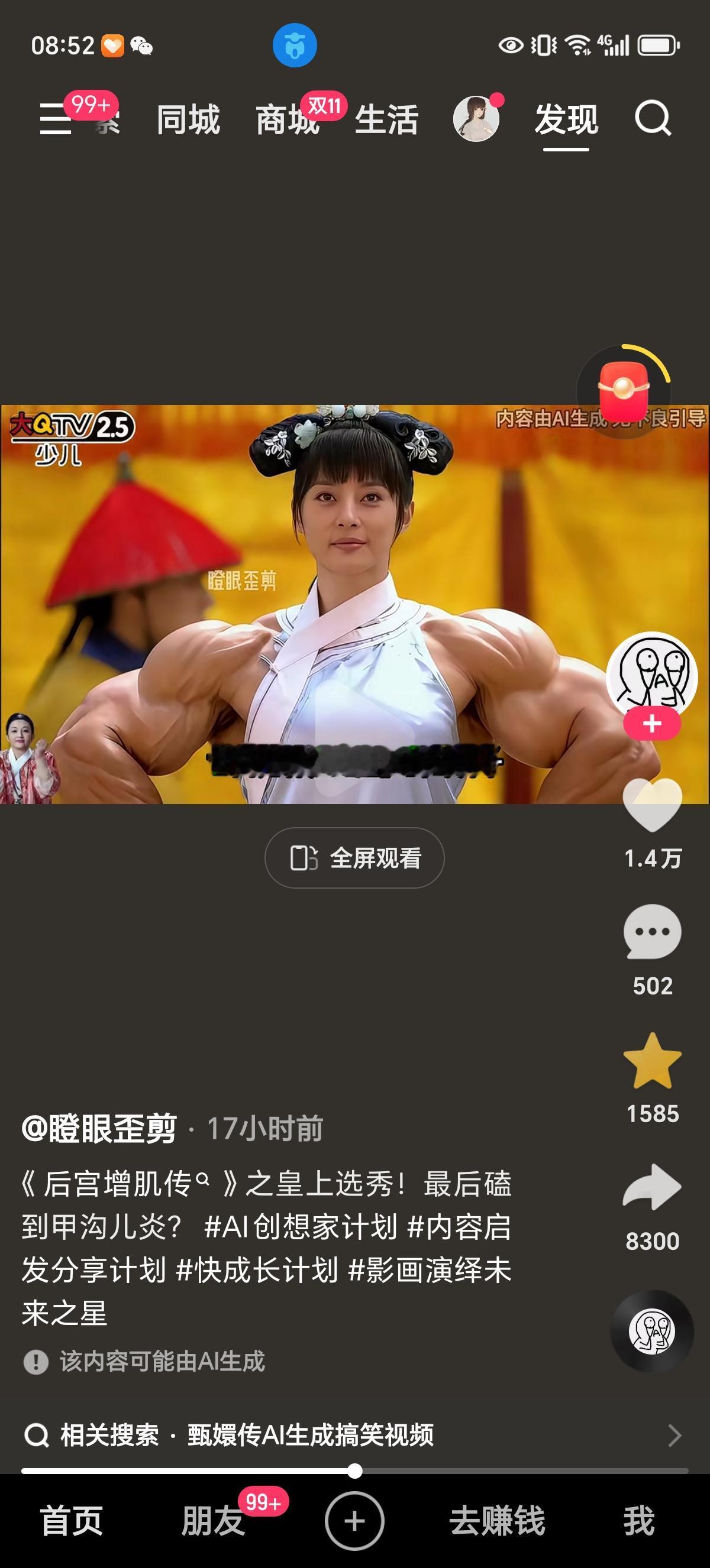Like this video

(652, 806)
